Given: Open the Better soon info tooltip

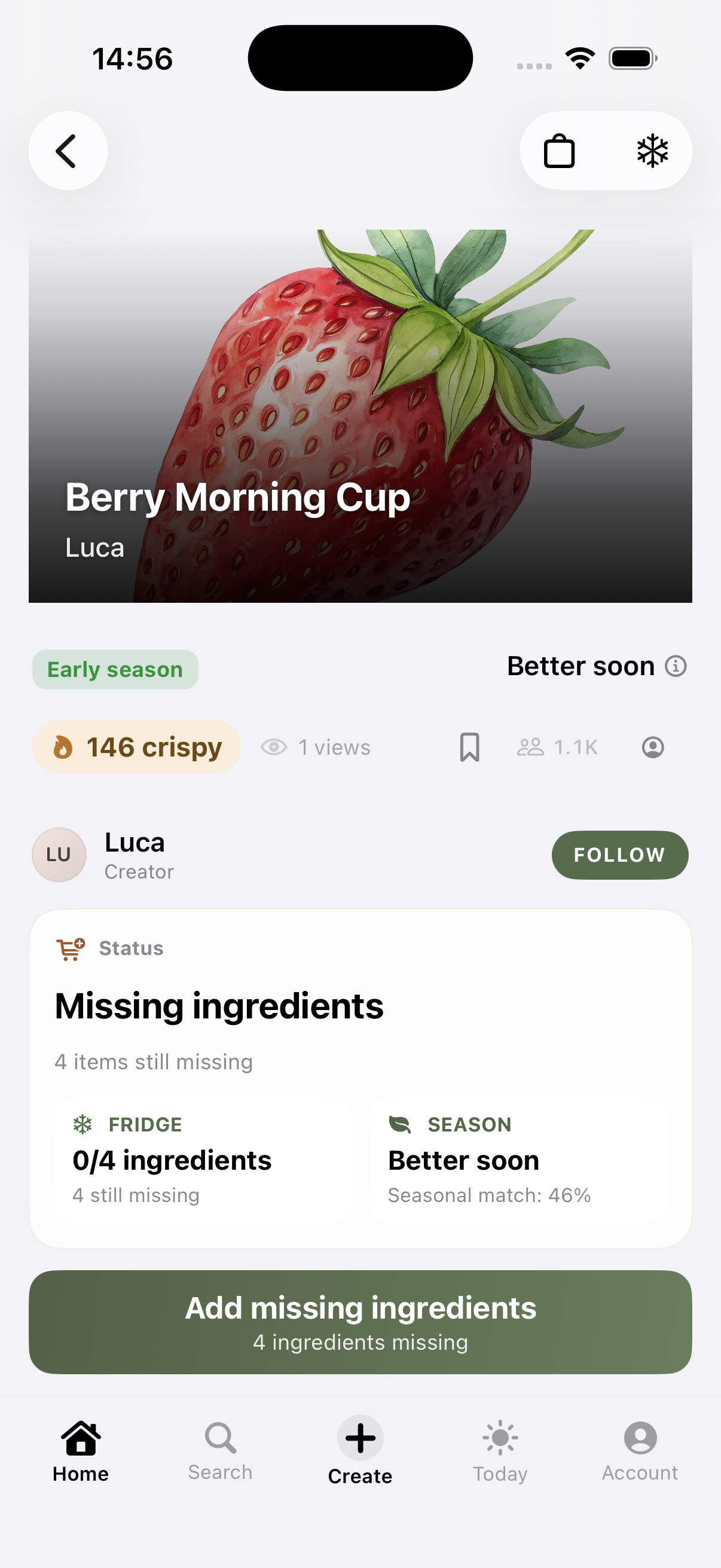Looking at the screenshot, I should pos(676,666).
